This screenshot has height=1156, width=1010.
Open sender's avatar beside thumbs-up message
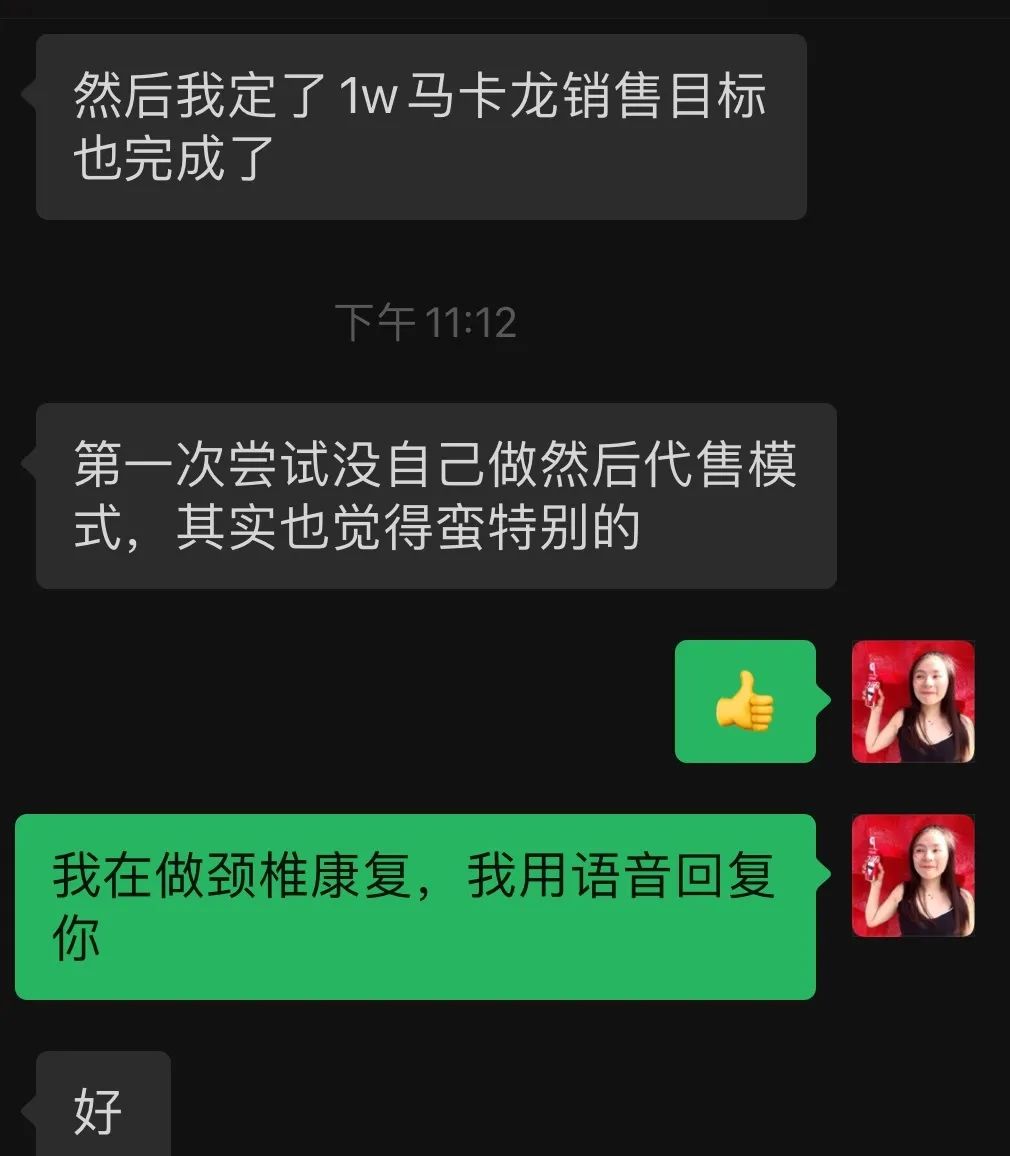tap(912, 702)
